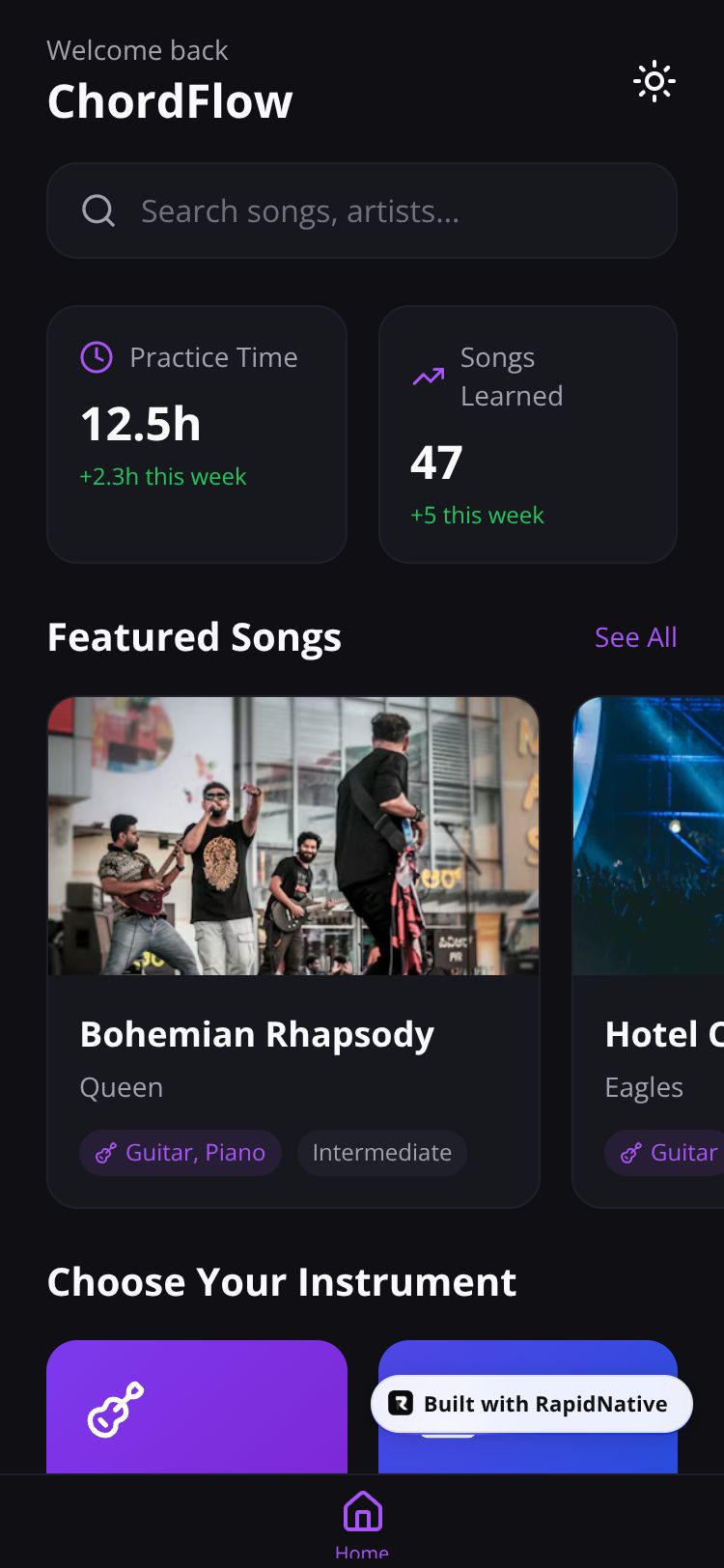Image resolution: width=724 pixels, height=1568 pixels.
Task: View the Practice Time stats card
Action: coord(197,434)
